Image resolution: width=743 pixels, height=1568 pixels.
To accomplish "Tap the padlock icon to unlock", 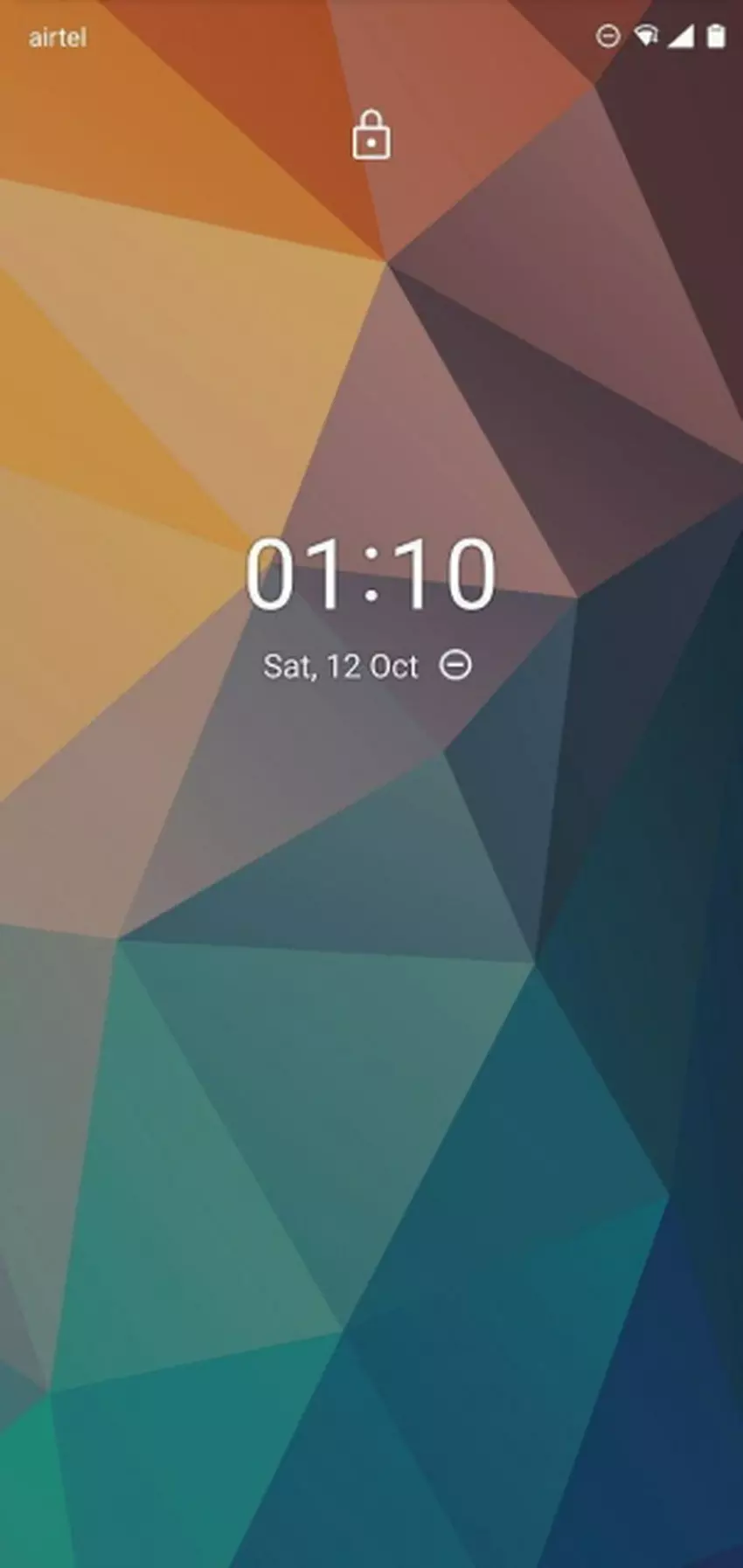I will point(371,135).
